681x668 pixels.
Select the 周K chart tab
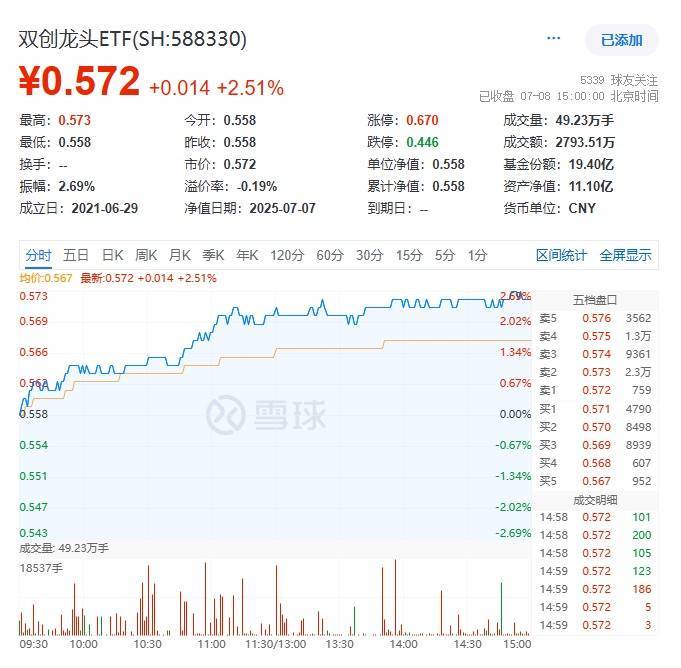pyautogui.click(x=146, y=255)
